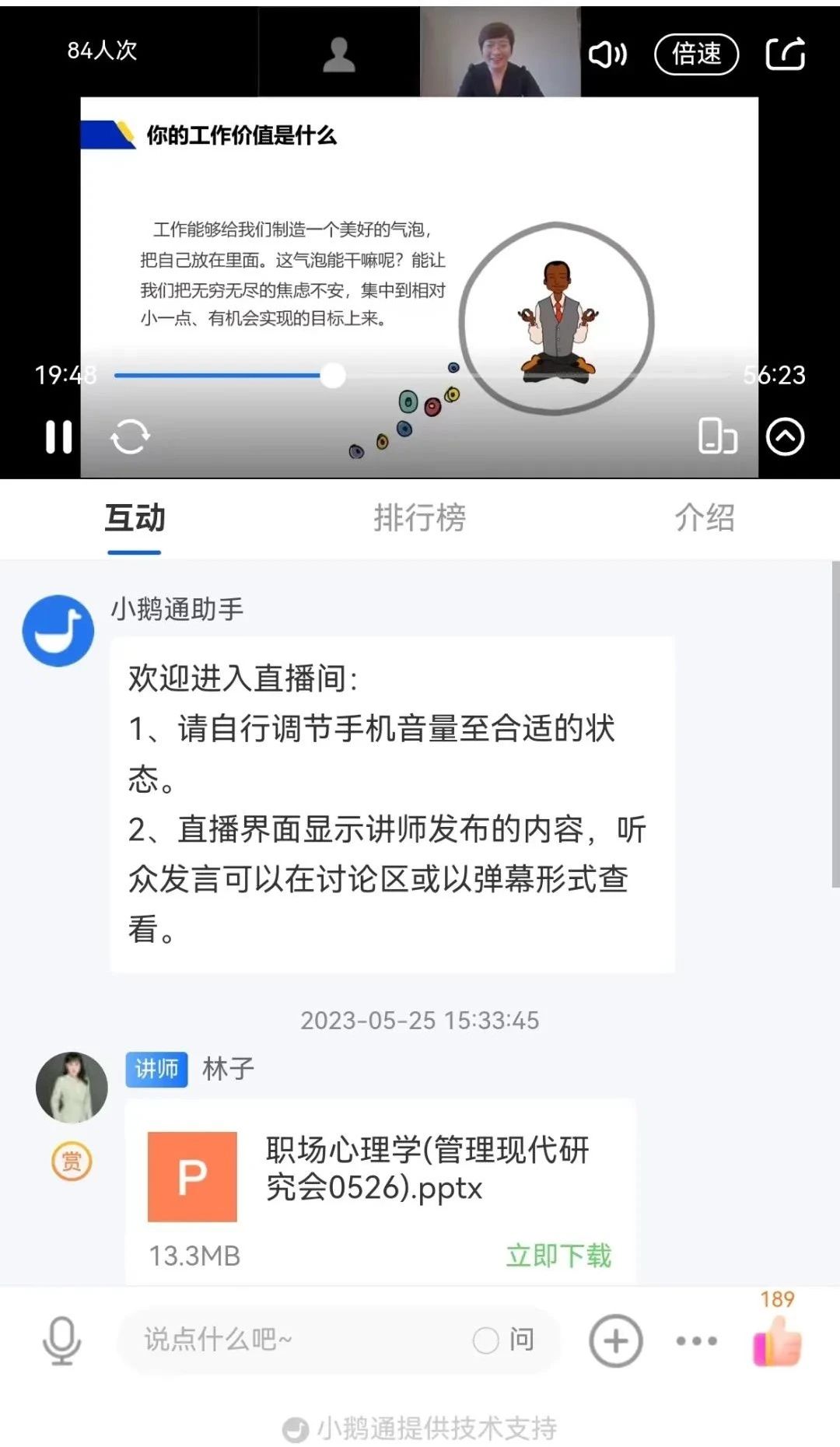Share this live session
Viewport: 840px width, 1447px height.
pyautogui.click(x=785, y=54)
